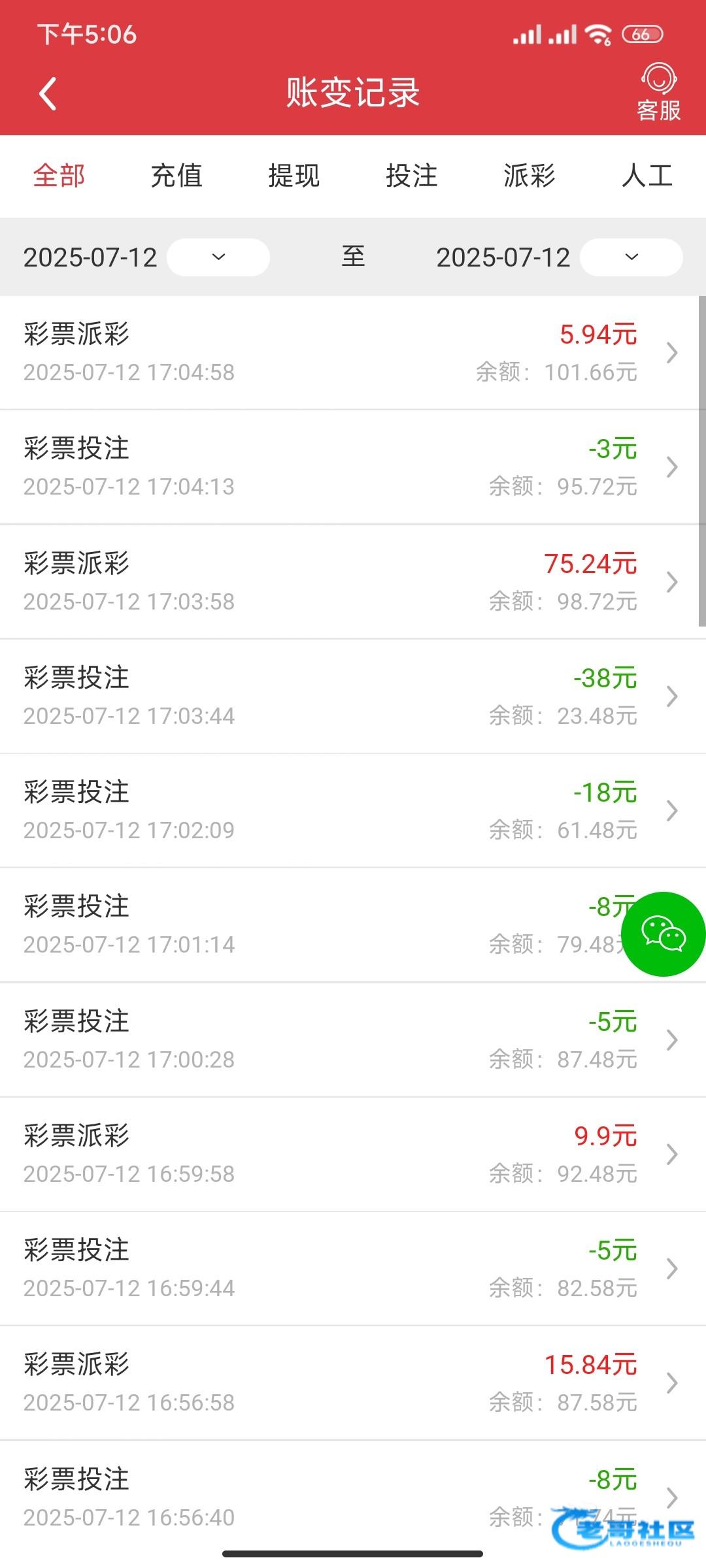Contact 客服 customer service
Screen dimensions: 706x1568
pos(658,93)
